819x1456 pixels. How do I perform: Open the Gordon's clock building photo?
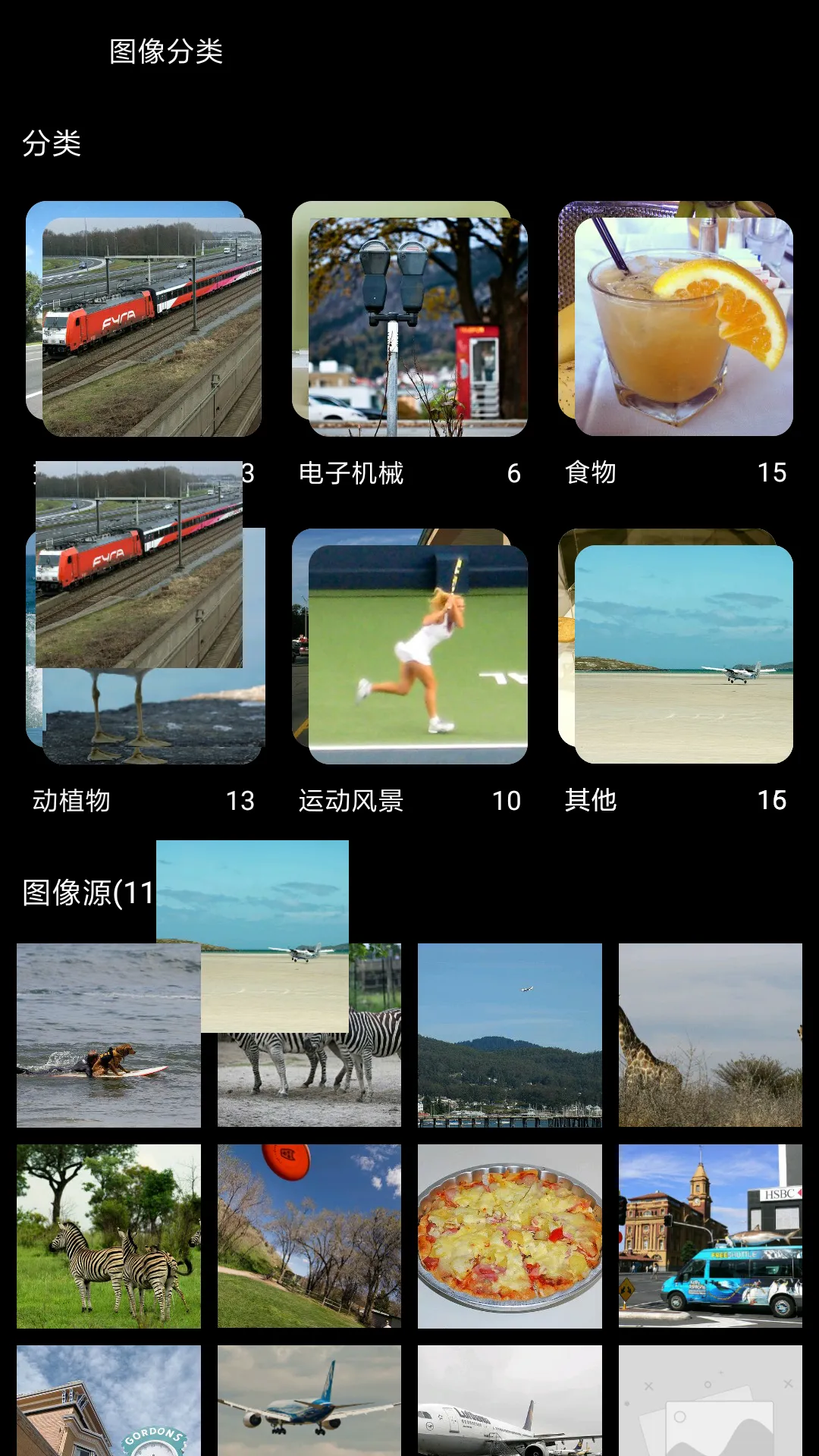(x=108, y=1401)
